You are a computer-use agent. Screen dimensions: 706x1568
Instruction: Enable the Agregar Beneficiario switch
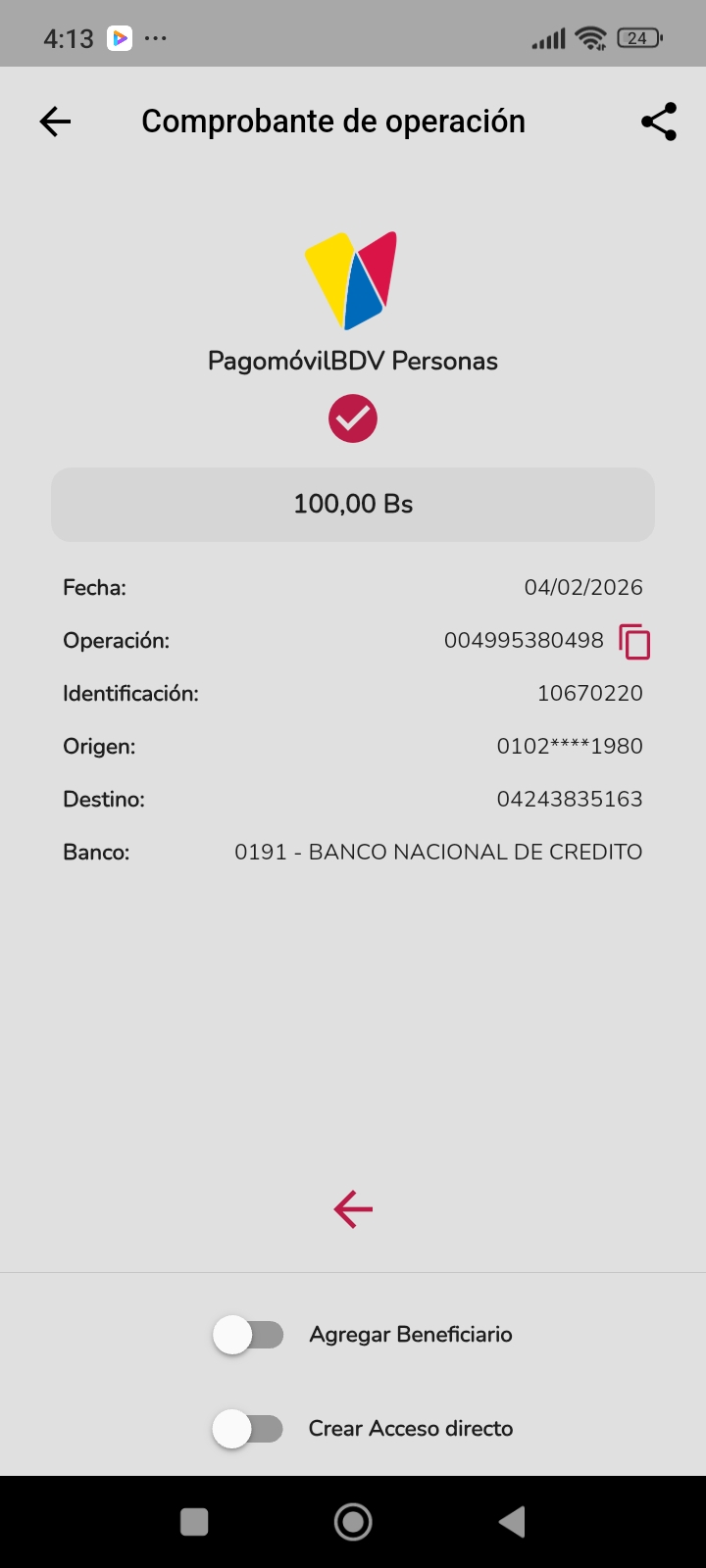pyautogui.click(x=249, y=1335)
